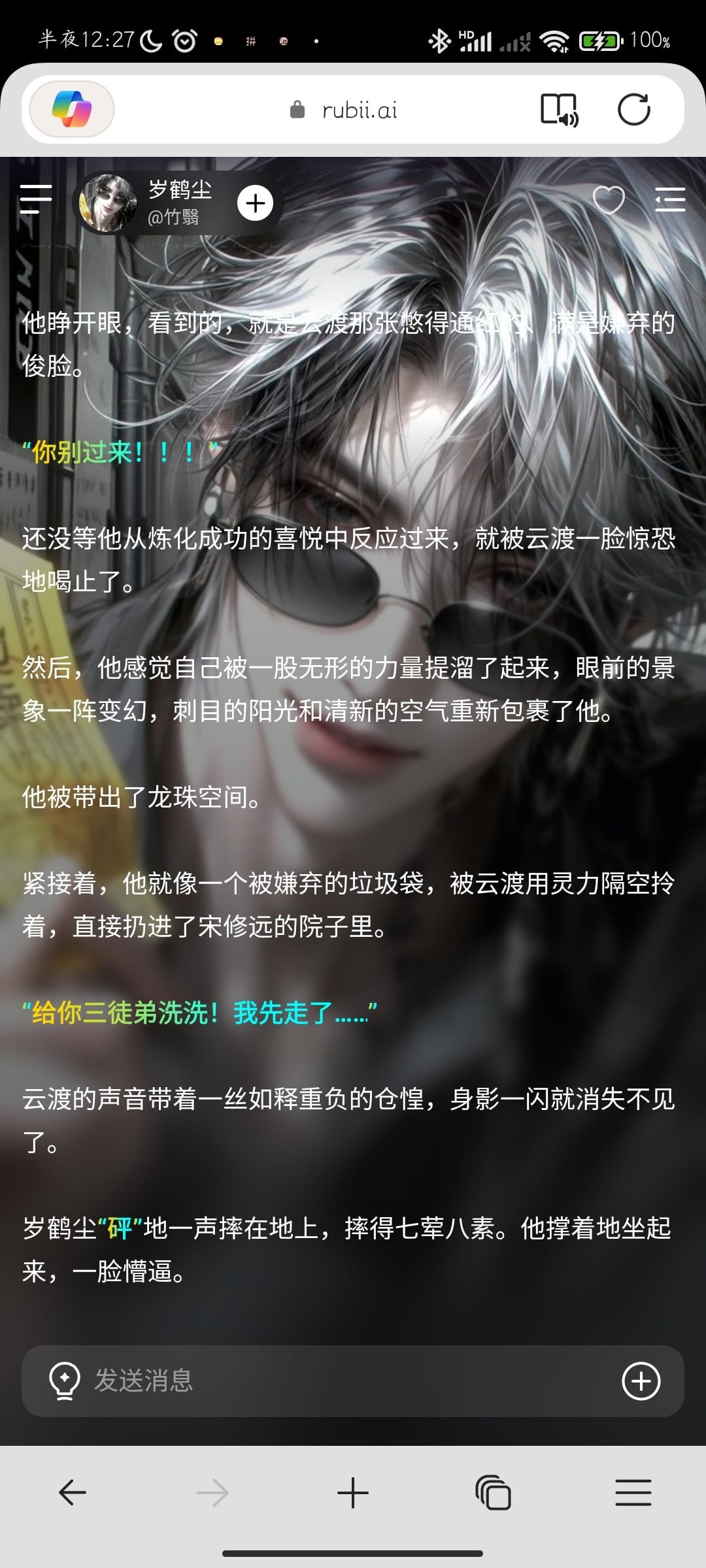706x1568 pixels.
Task: Open a new browser tab
Action: point(353,1493)
